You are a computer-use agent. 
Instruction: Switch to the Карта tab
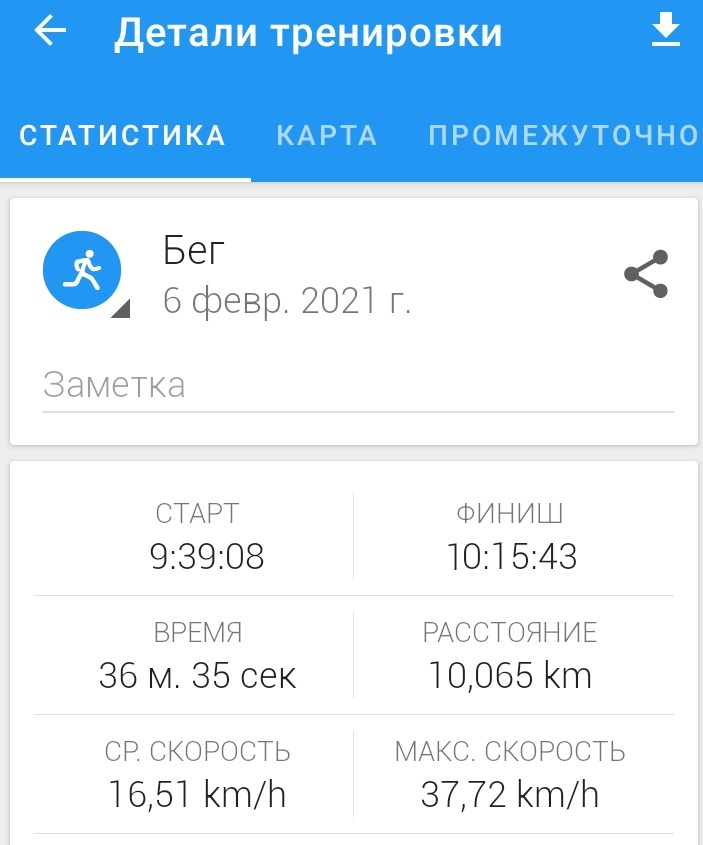click(327, 136)
